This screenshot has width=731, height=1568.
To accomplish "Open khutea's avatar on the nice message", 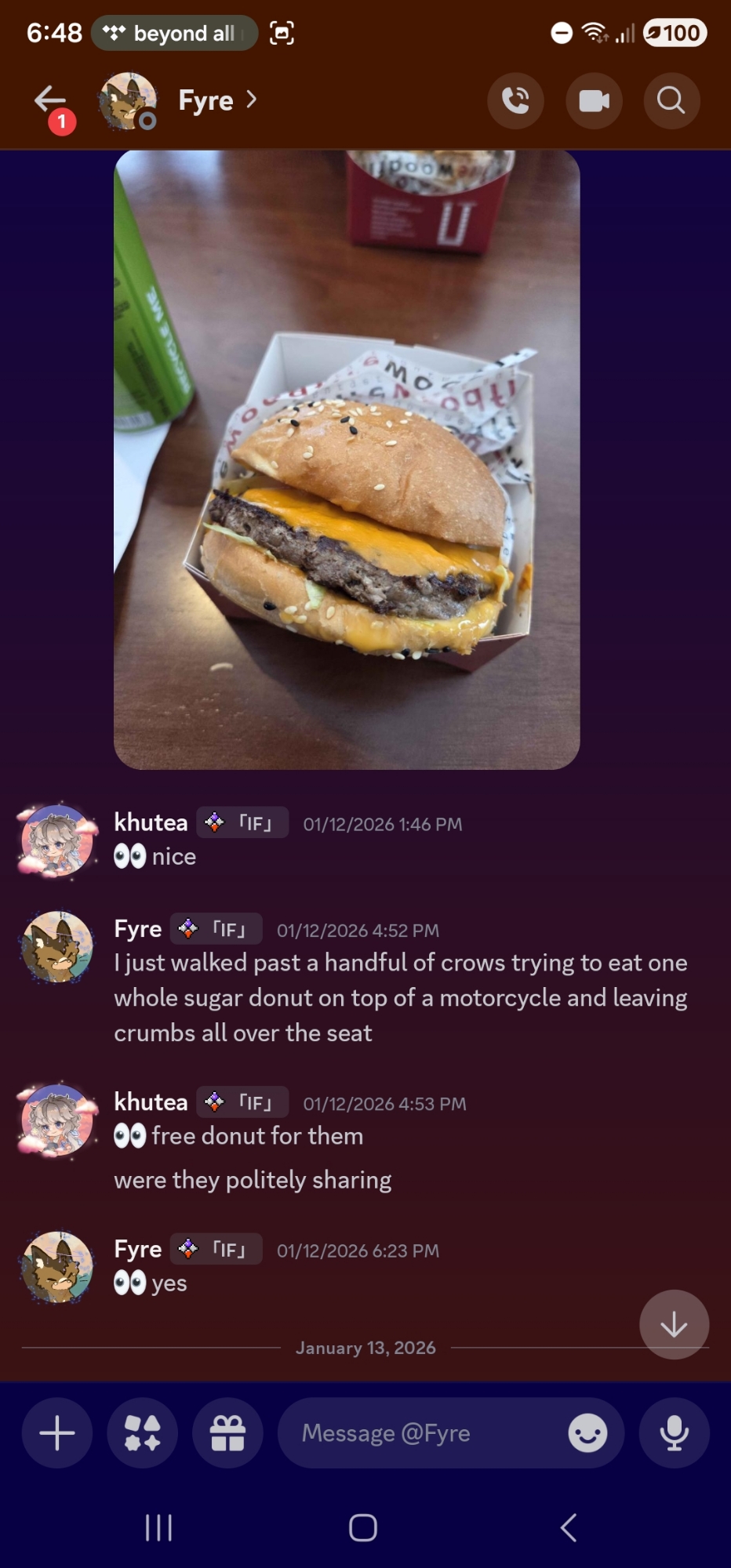I will tap(56, 840).
